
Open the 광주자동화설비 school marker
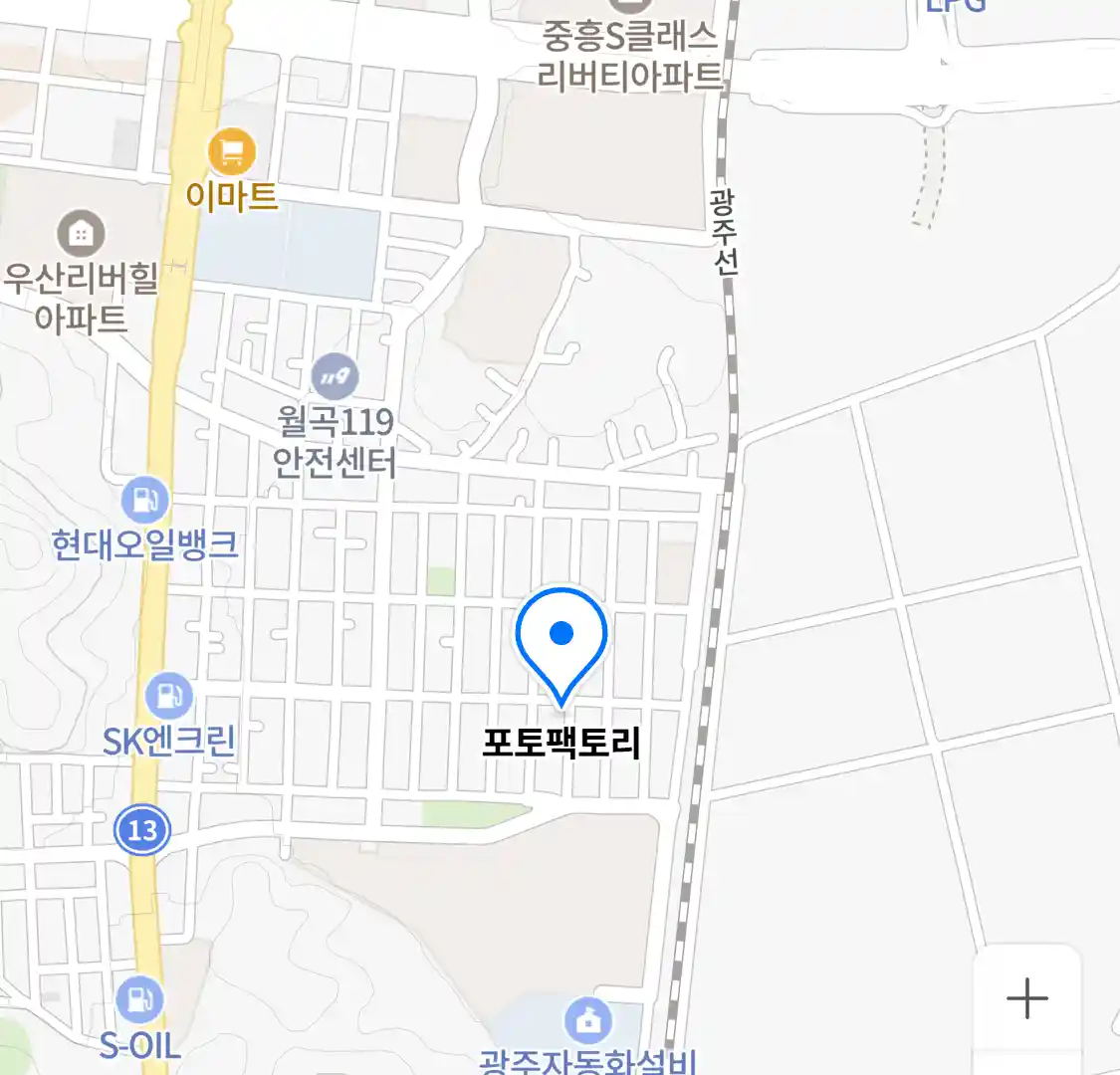[587, 1020]
